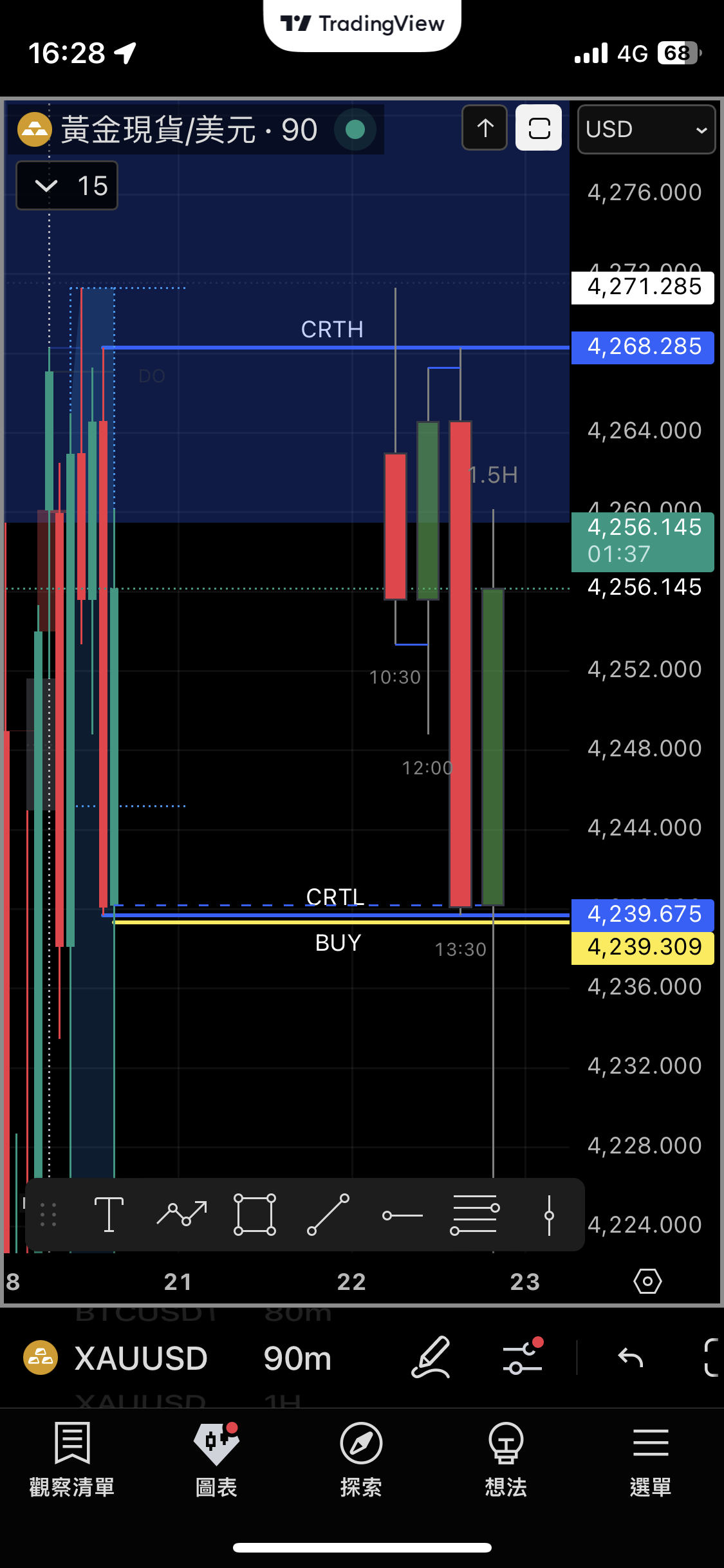Select the vertical line tool
Image resolution: width=724 pixels, height=1568 pixels.
coord(549,1215)
